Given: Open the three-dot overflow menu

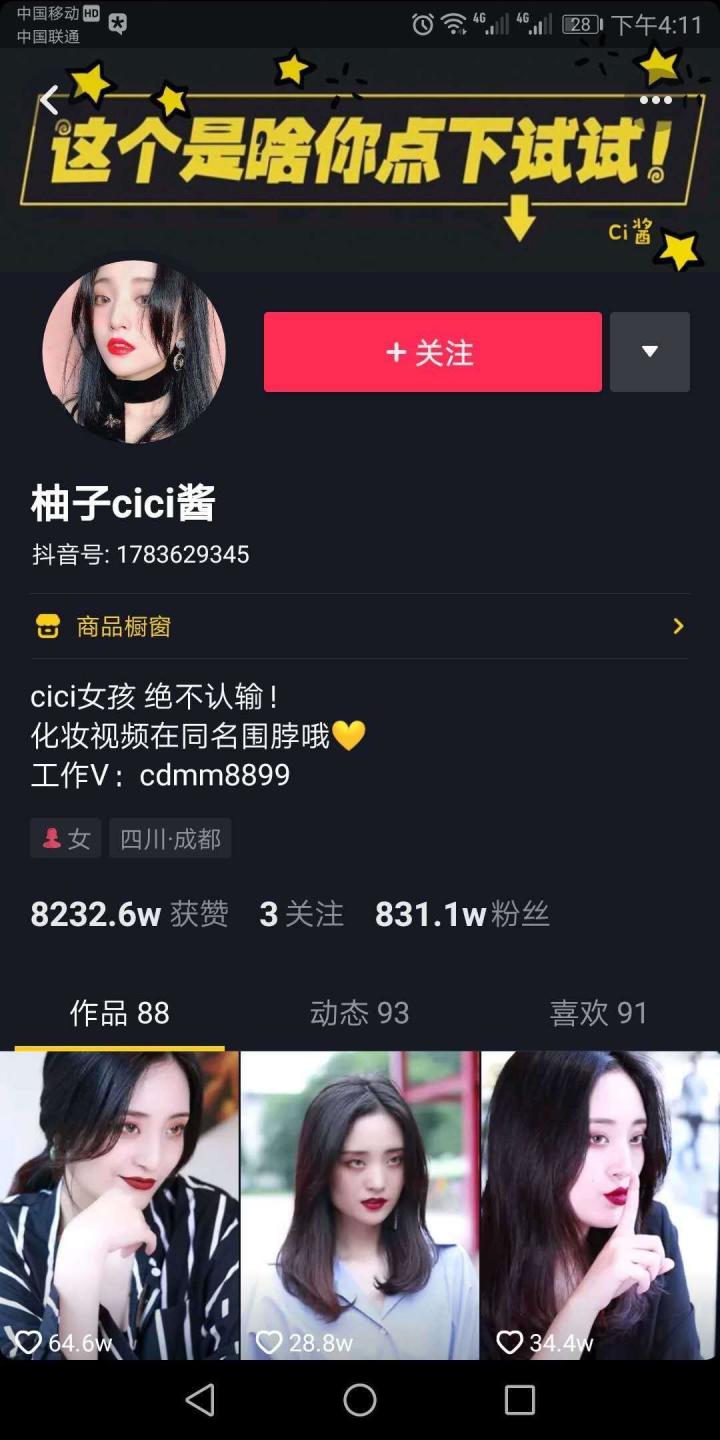Looking at the screenshot, I should tap(656, 100).
